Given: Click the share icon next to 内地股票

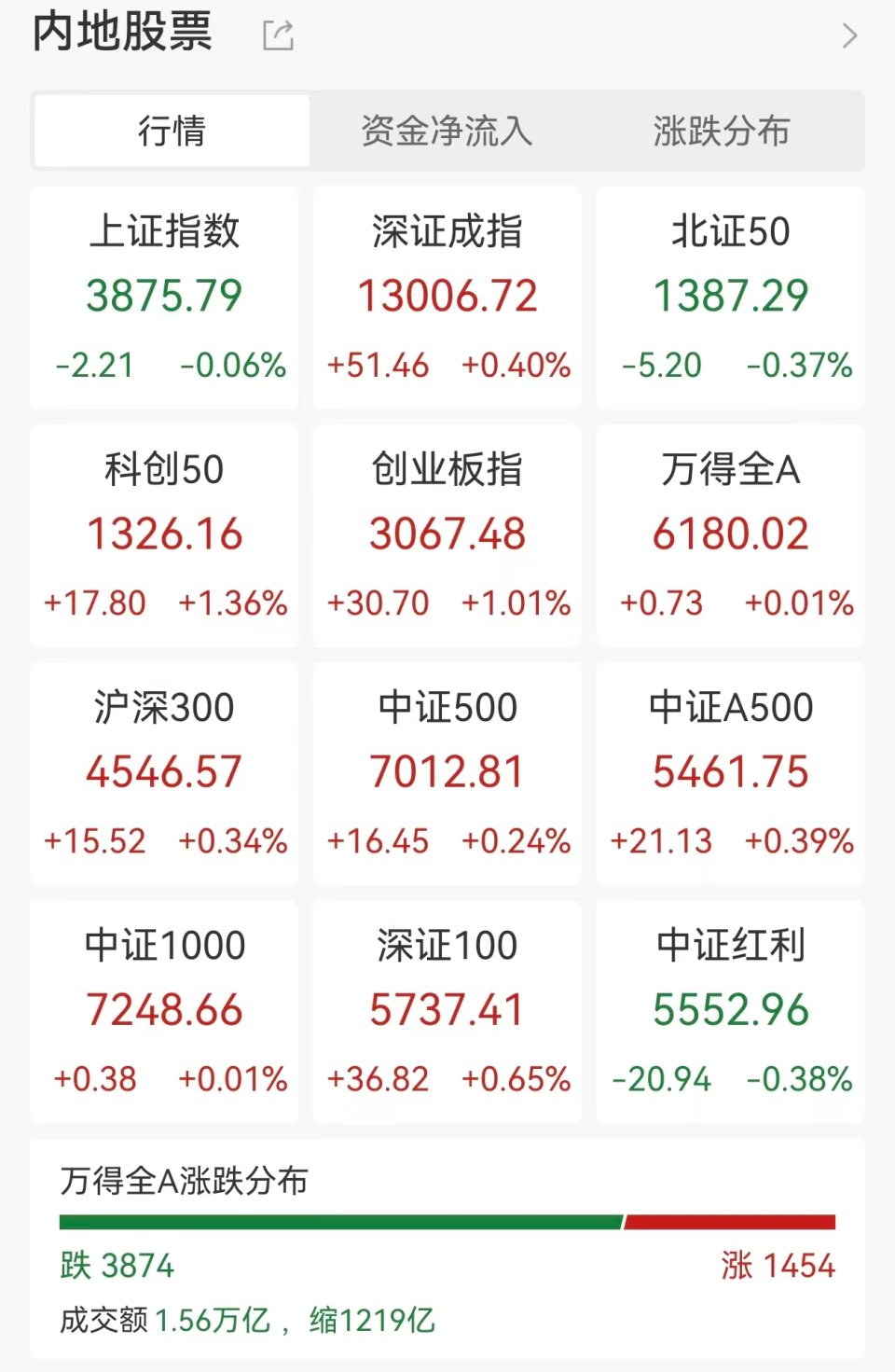Looking at the screenshot, I should click(x=276, y=34).
